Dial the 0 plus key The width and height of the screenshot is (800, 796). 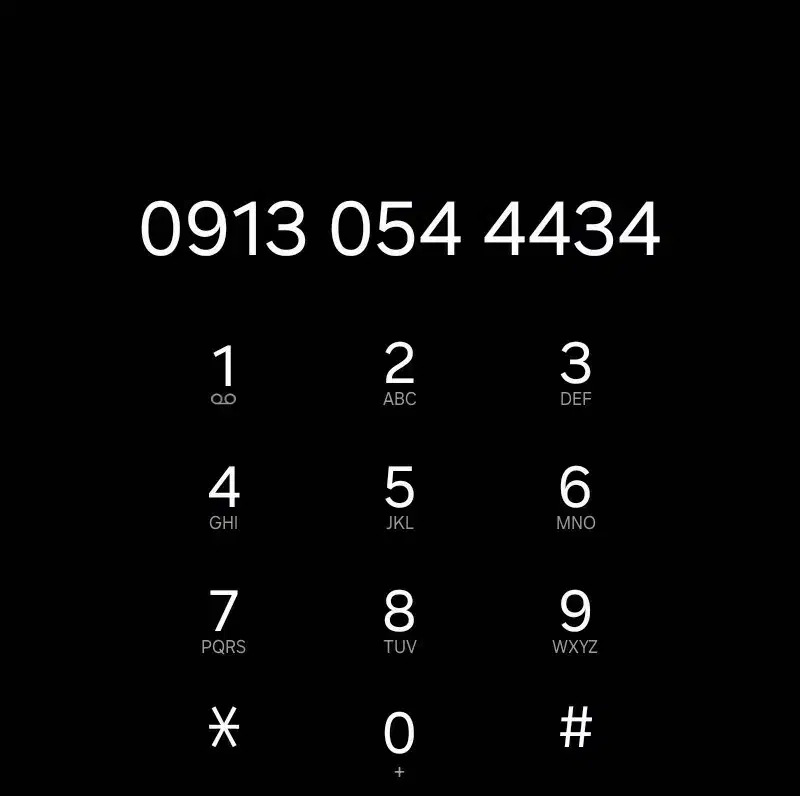(399, 744)
